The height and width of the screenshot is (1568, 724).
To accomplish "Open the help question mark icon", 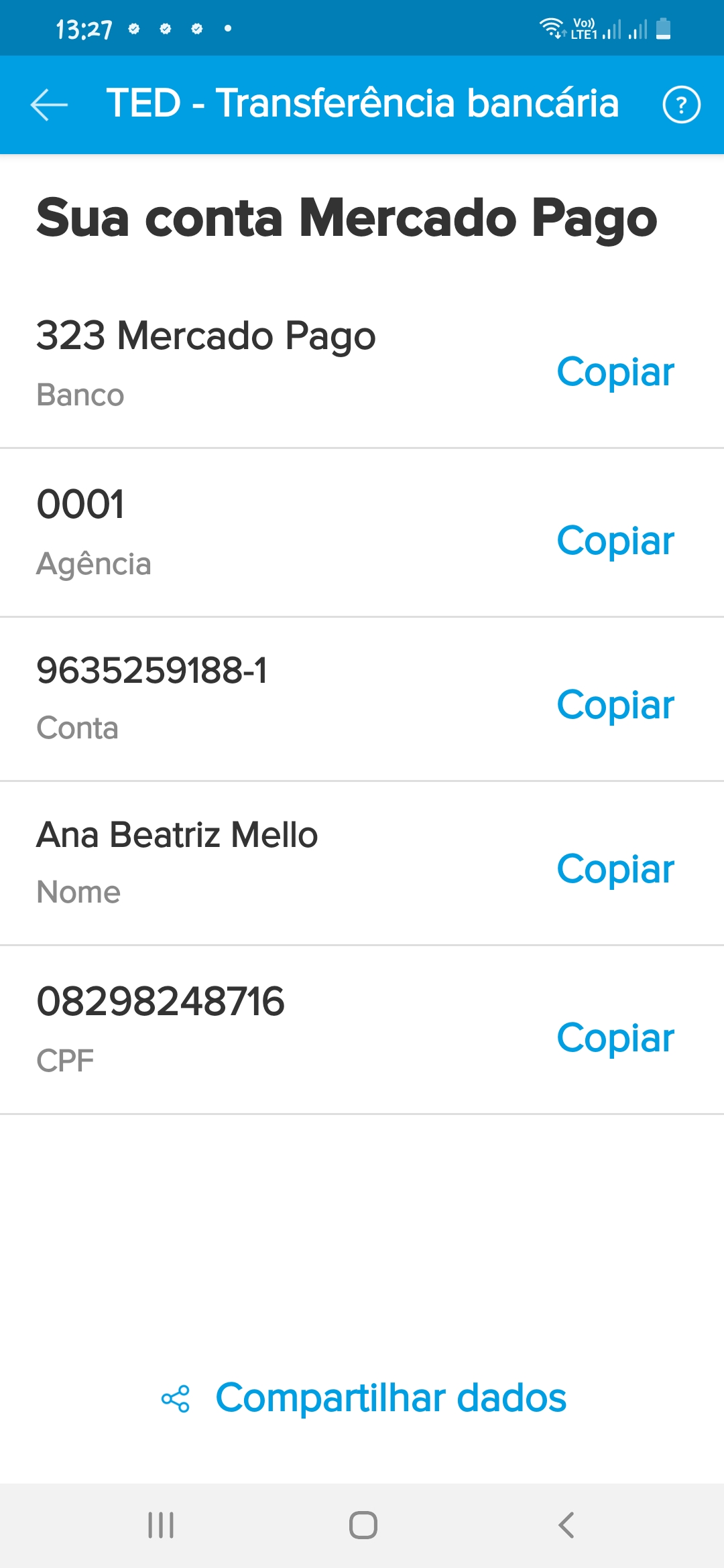I will (681, 105).
